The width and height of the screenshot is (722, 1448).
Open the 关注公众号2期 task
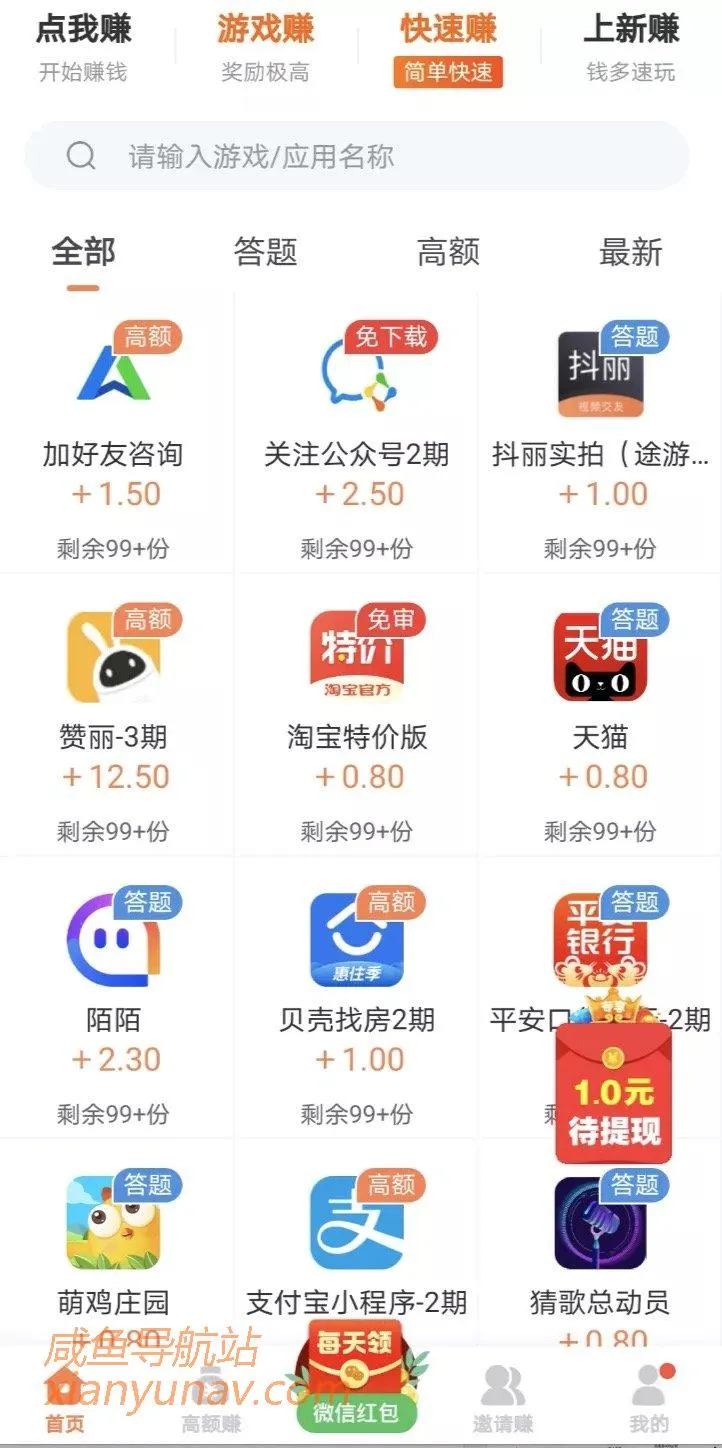coord(357,432)
